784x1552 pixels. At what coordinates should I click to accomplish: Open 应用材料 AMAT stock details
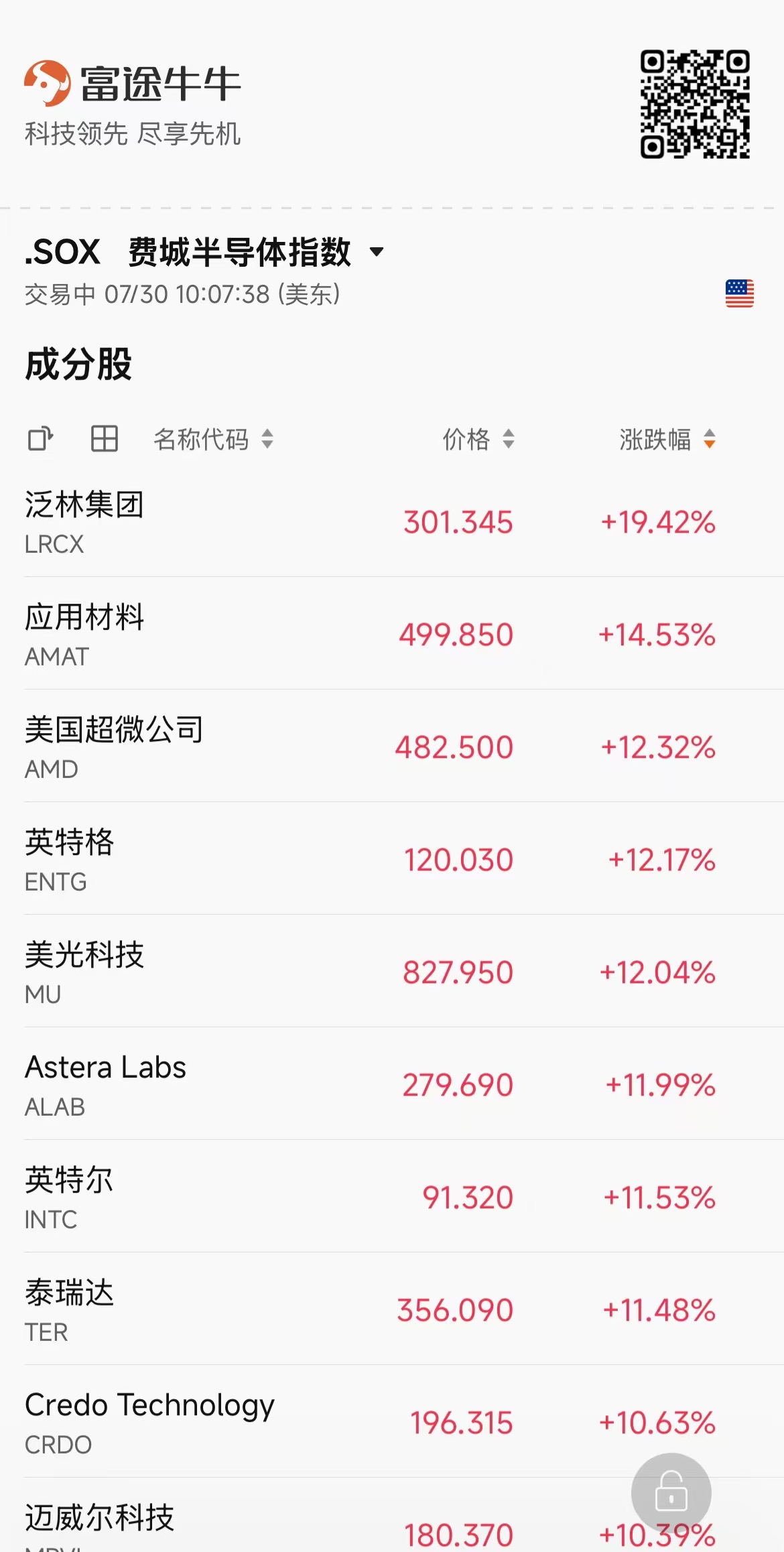tap(392, 634)
